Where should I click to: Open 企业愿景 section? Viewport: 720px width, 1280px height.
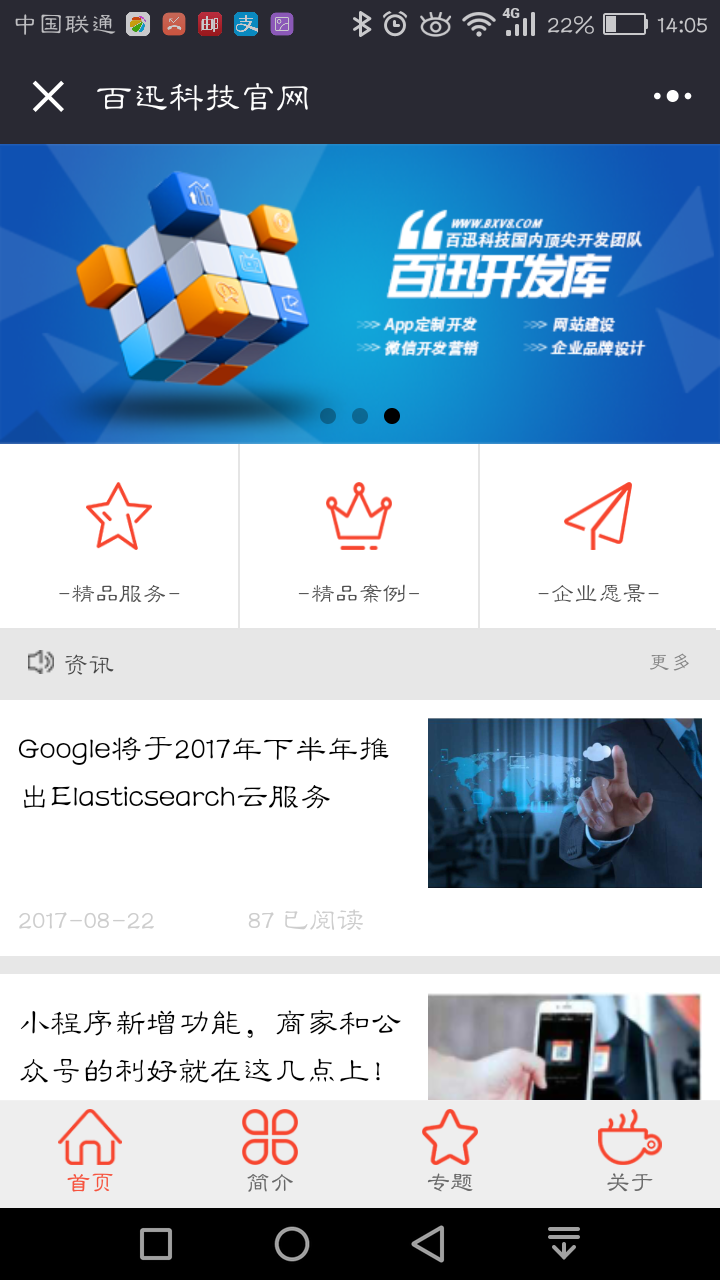pyautogui.click(x=599, y=536)
